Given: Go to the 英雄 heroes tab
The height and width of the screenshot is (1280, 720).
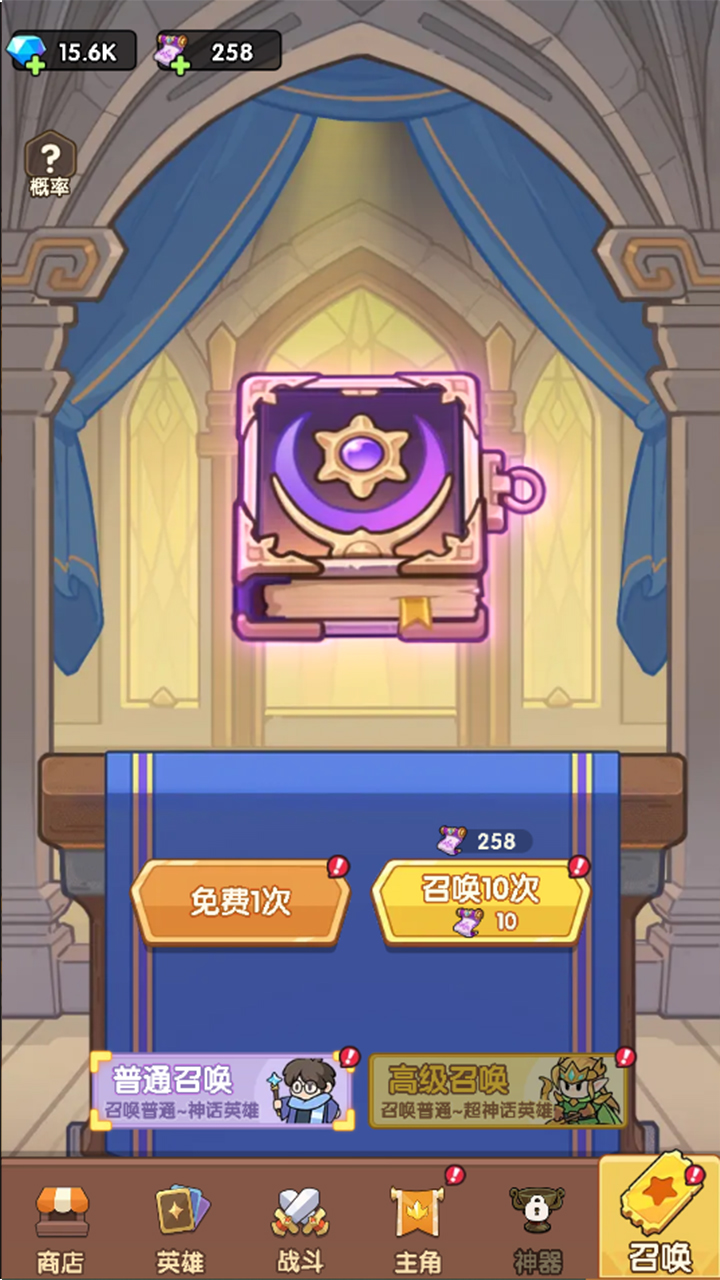Looking at the screenshot, I should [181, 1228].
